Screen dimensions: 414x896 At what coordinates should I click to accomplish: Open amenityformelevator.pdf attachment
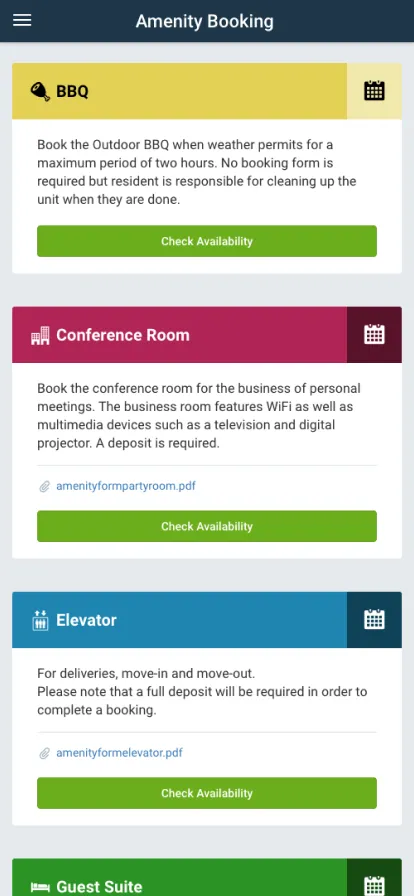click(x=120, y=753)
